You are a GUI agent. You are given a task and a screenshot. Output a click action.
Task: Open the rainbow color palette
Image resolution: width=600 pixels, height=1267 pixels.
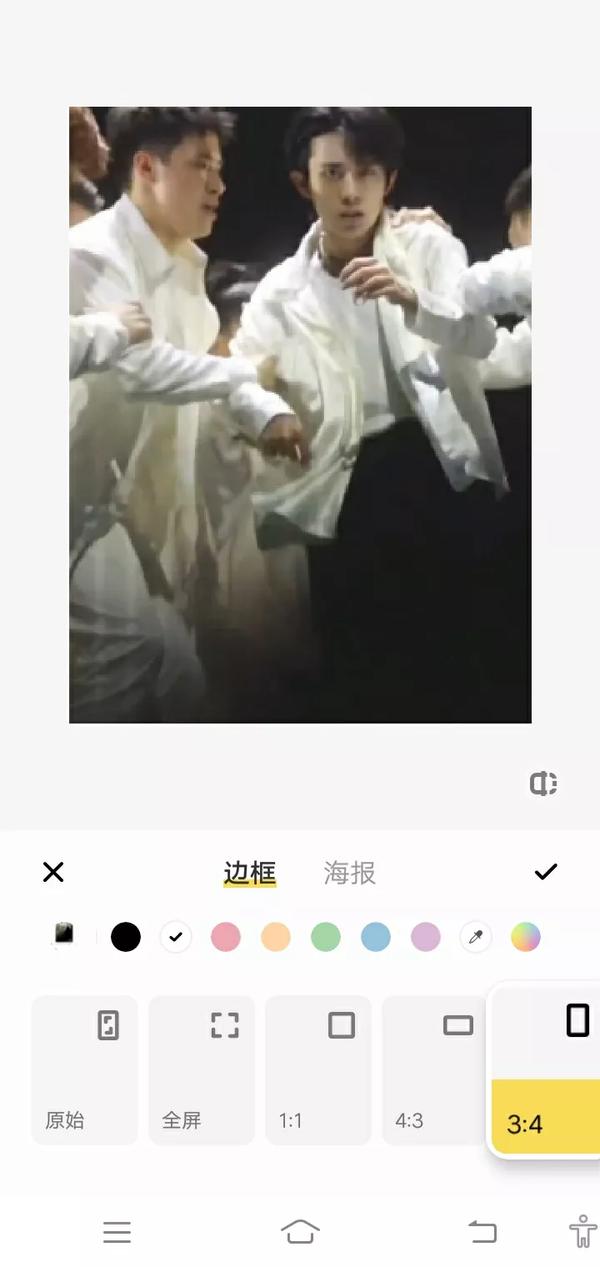click(x=526, y=937)
